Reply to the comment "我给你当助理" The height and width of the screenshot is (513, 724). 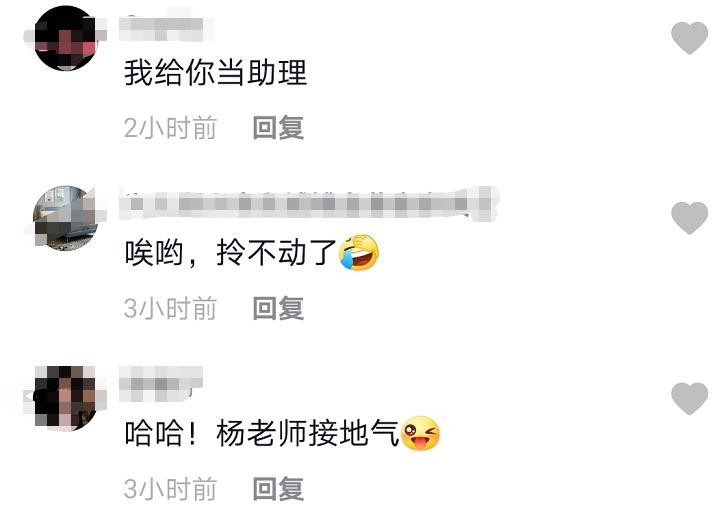point(278,128)
